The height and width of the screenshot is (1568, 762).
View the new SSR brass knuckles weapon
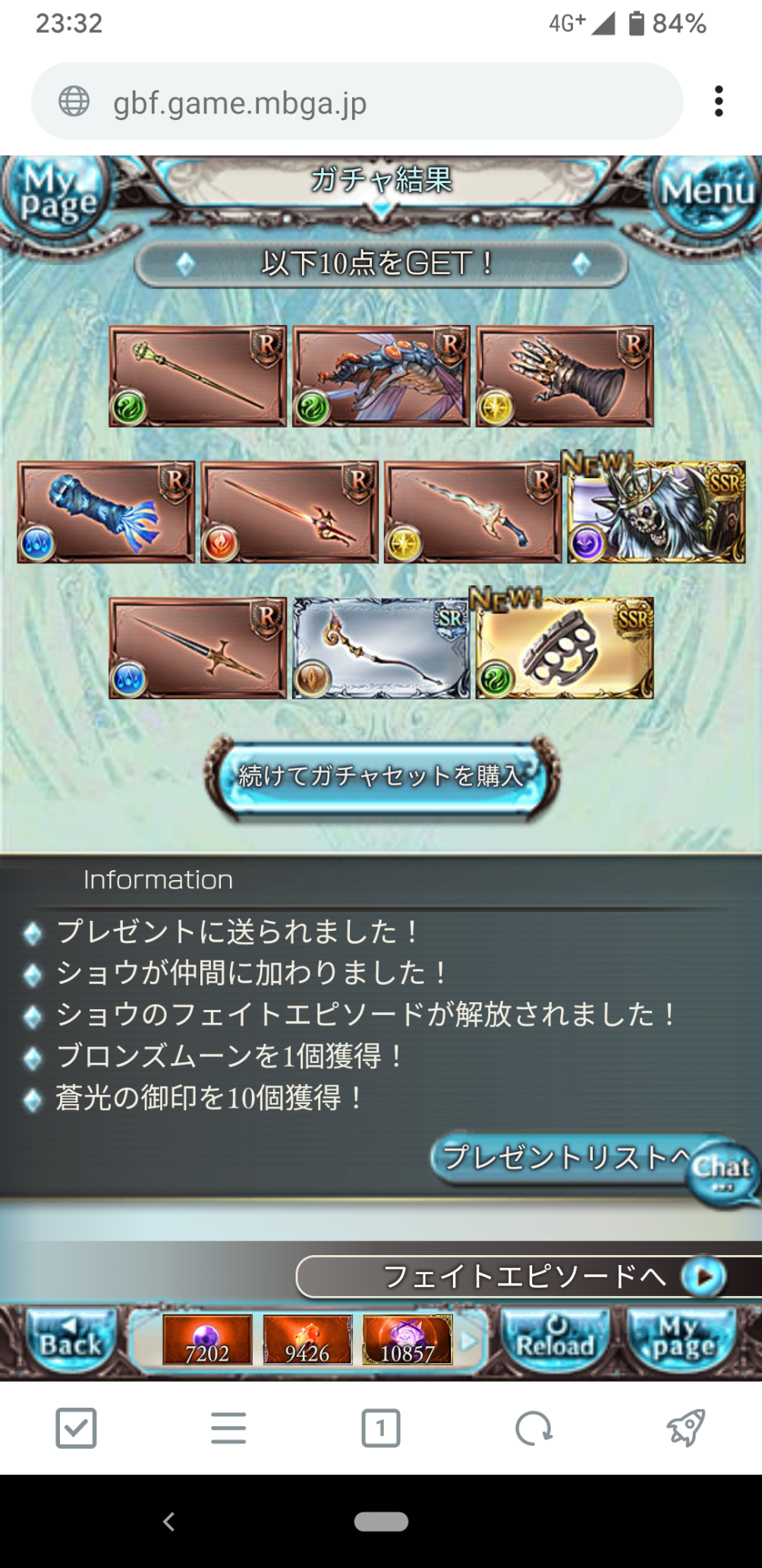pos(565,648)
